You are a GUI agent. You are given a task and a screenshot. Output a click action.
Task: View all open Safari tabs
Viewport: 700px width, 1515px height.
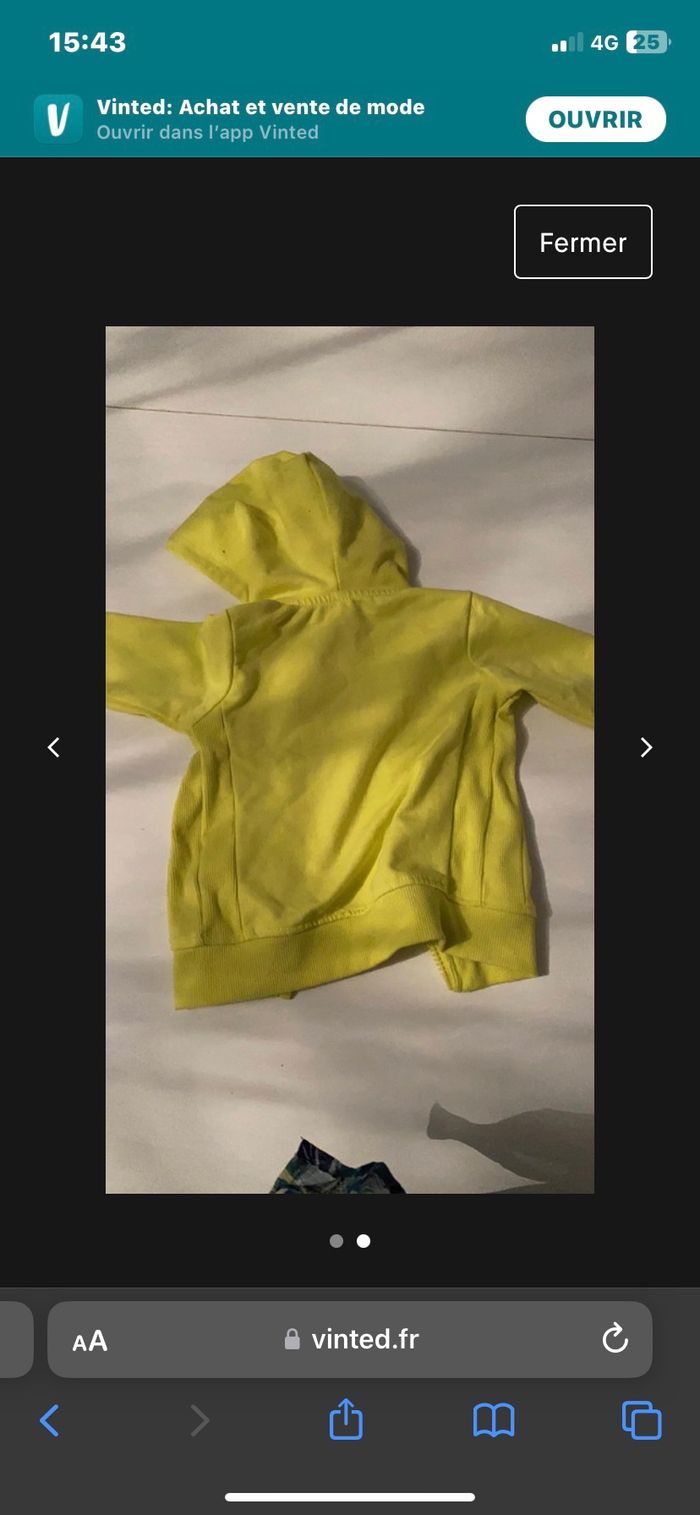click(x=642, y=1420)
